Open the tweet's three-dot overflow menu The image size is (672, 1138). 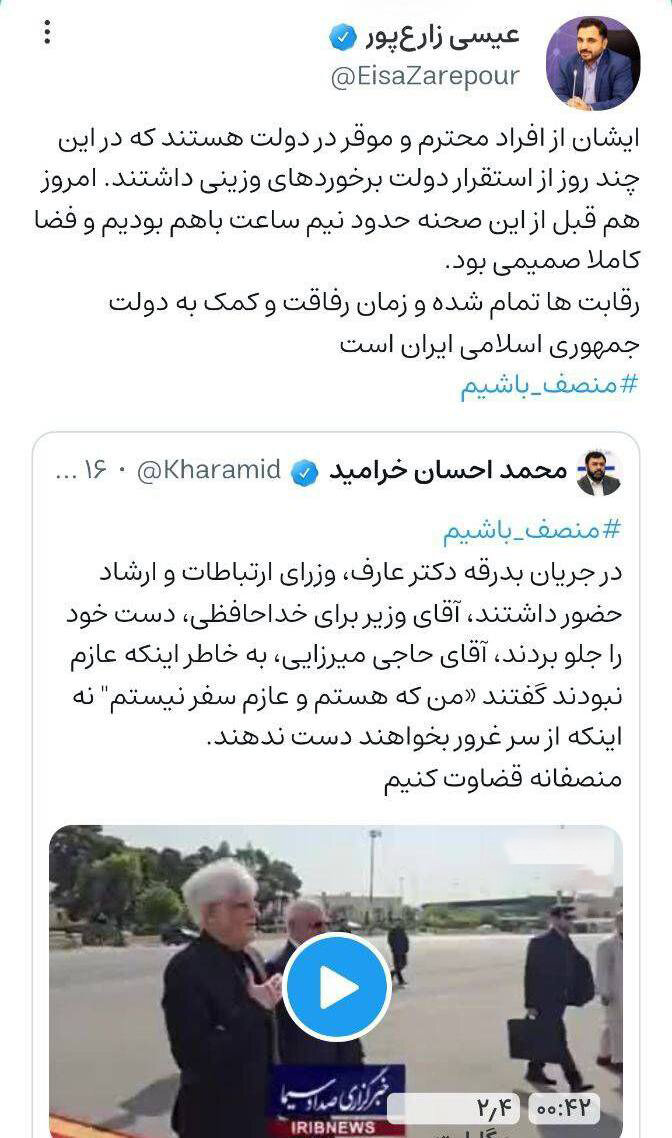(46, 34)
